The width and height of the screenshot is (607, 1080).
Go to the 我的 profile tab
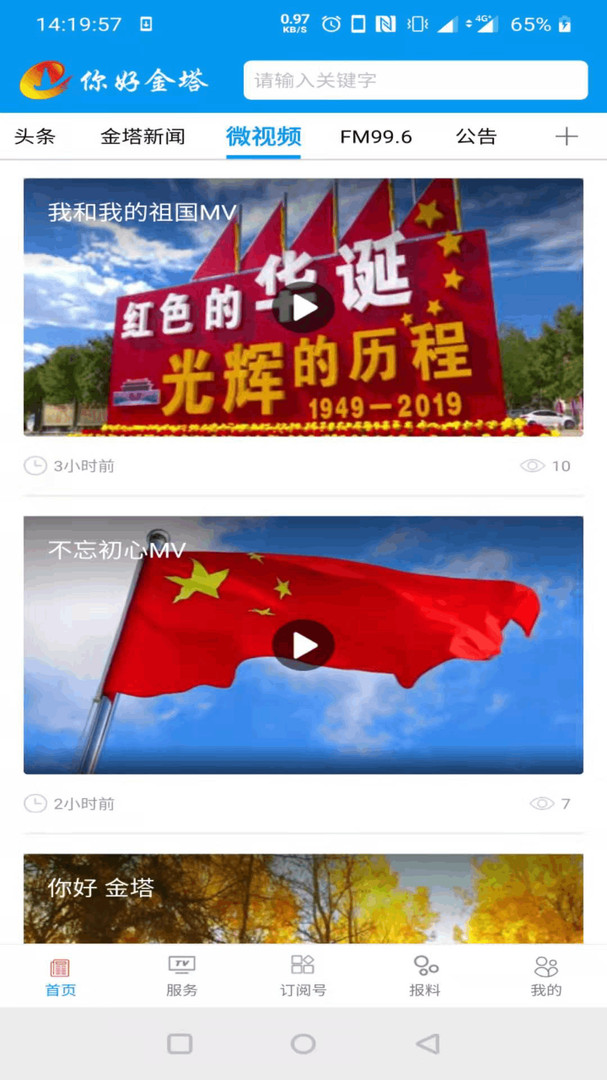[x=546, y=976]
